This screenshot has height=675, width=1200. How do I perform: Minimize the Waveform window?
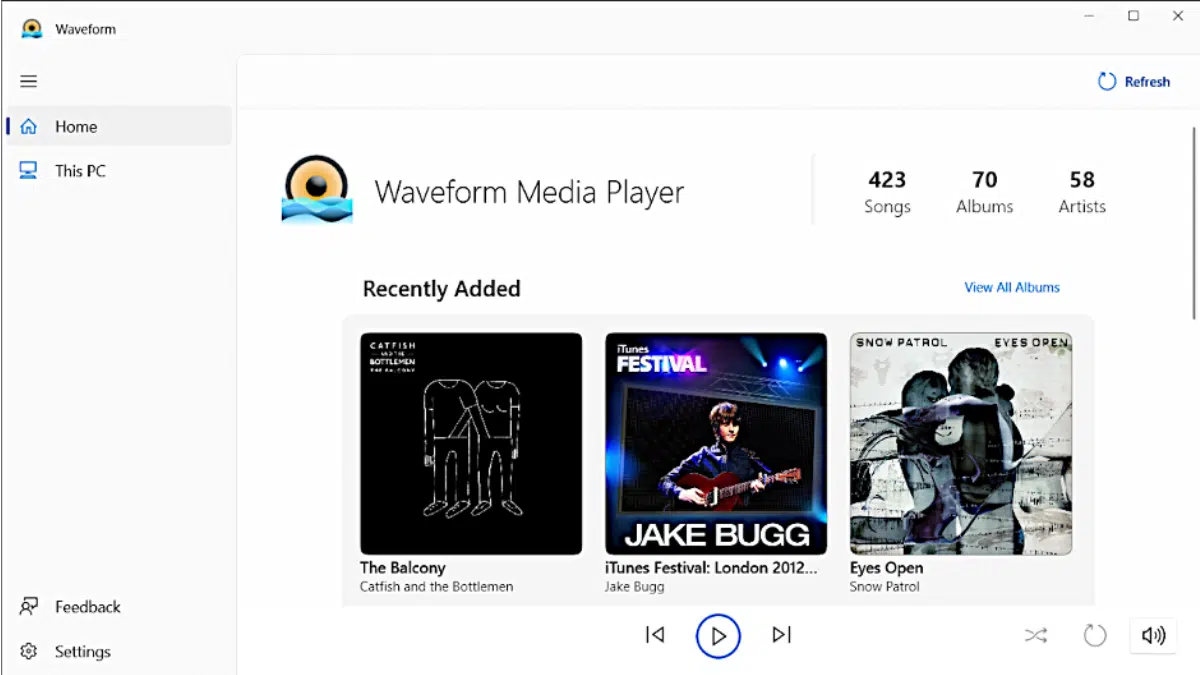point(1088,16)
